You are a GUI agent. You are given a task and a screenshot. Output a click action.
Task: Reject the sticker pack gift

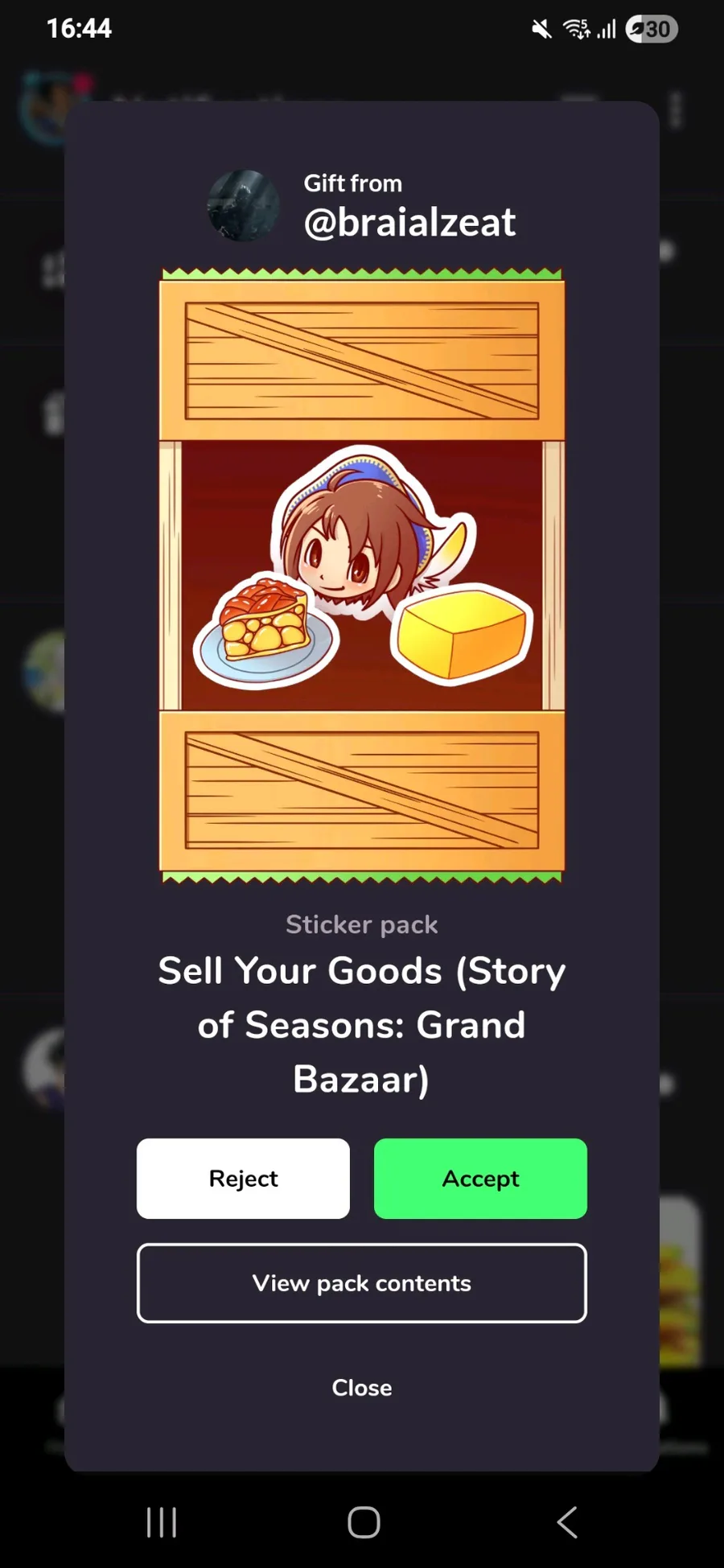pos(243,1178)
